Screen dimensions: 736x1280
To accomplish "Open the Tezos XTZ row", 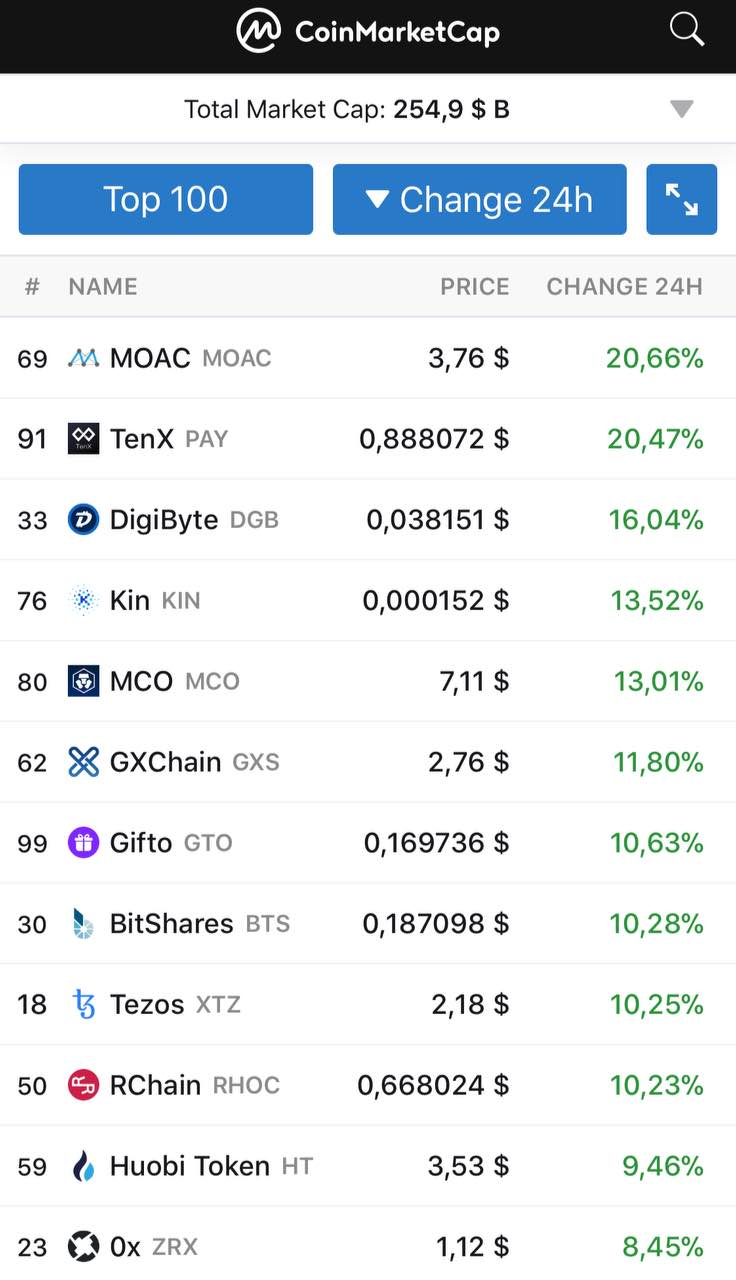I will (x=368, y=1005).
